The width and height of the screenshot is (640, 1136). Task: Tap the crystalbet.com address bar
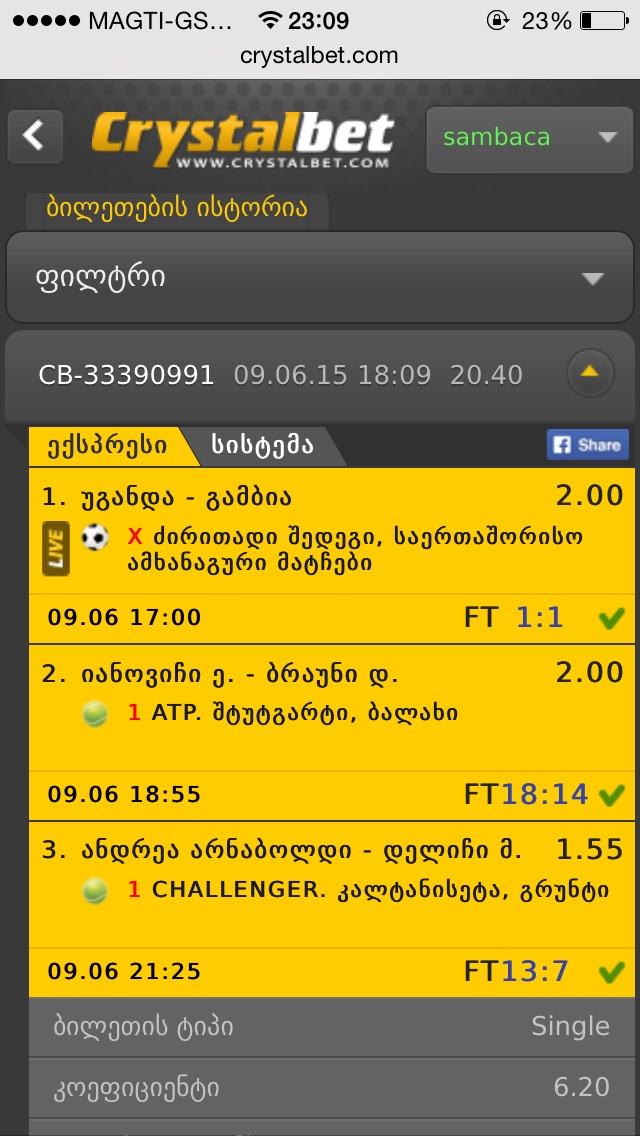[320, 55]
